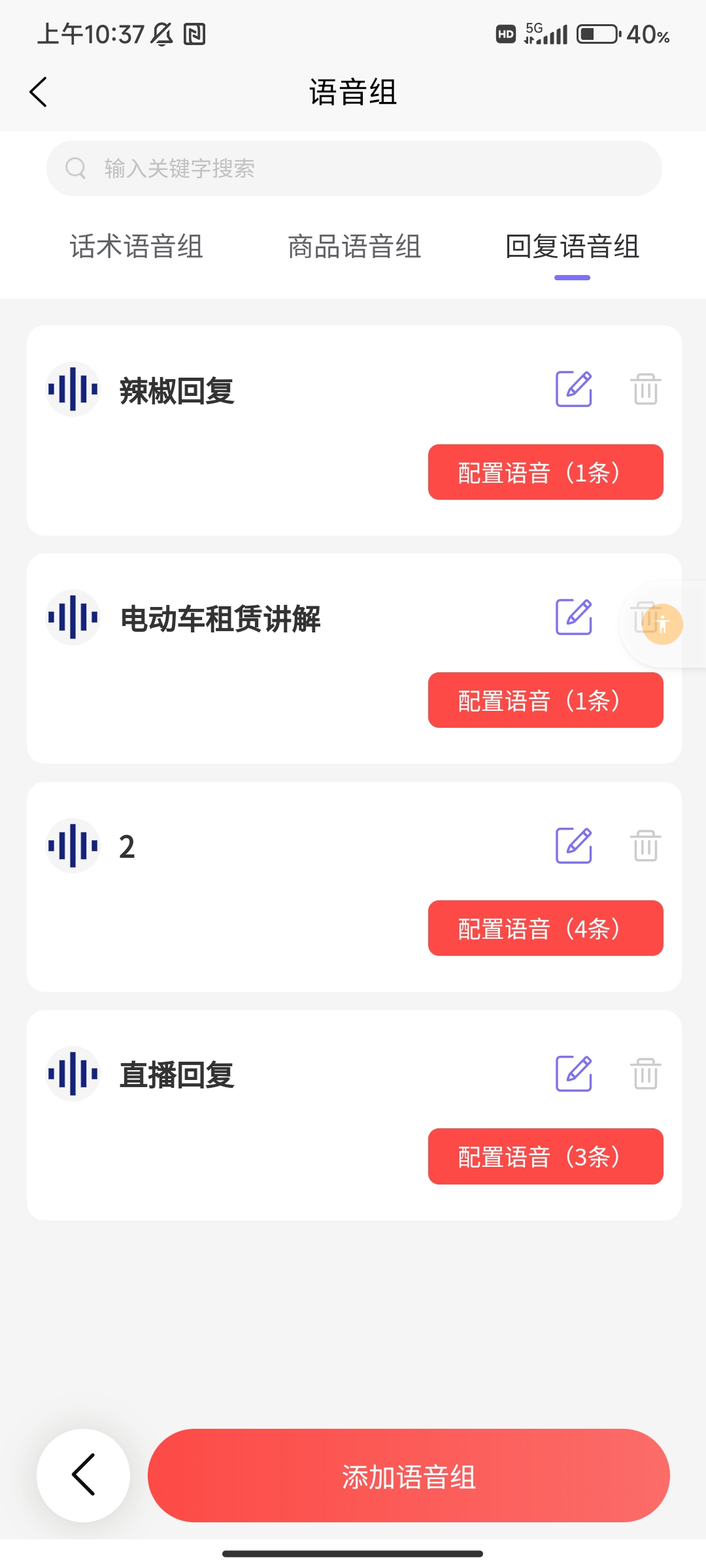
Task: Delete the 辣椒回复 voice group
Action: pyautogui.click(x=645, y=389)
